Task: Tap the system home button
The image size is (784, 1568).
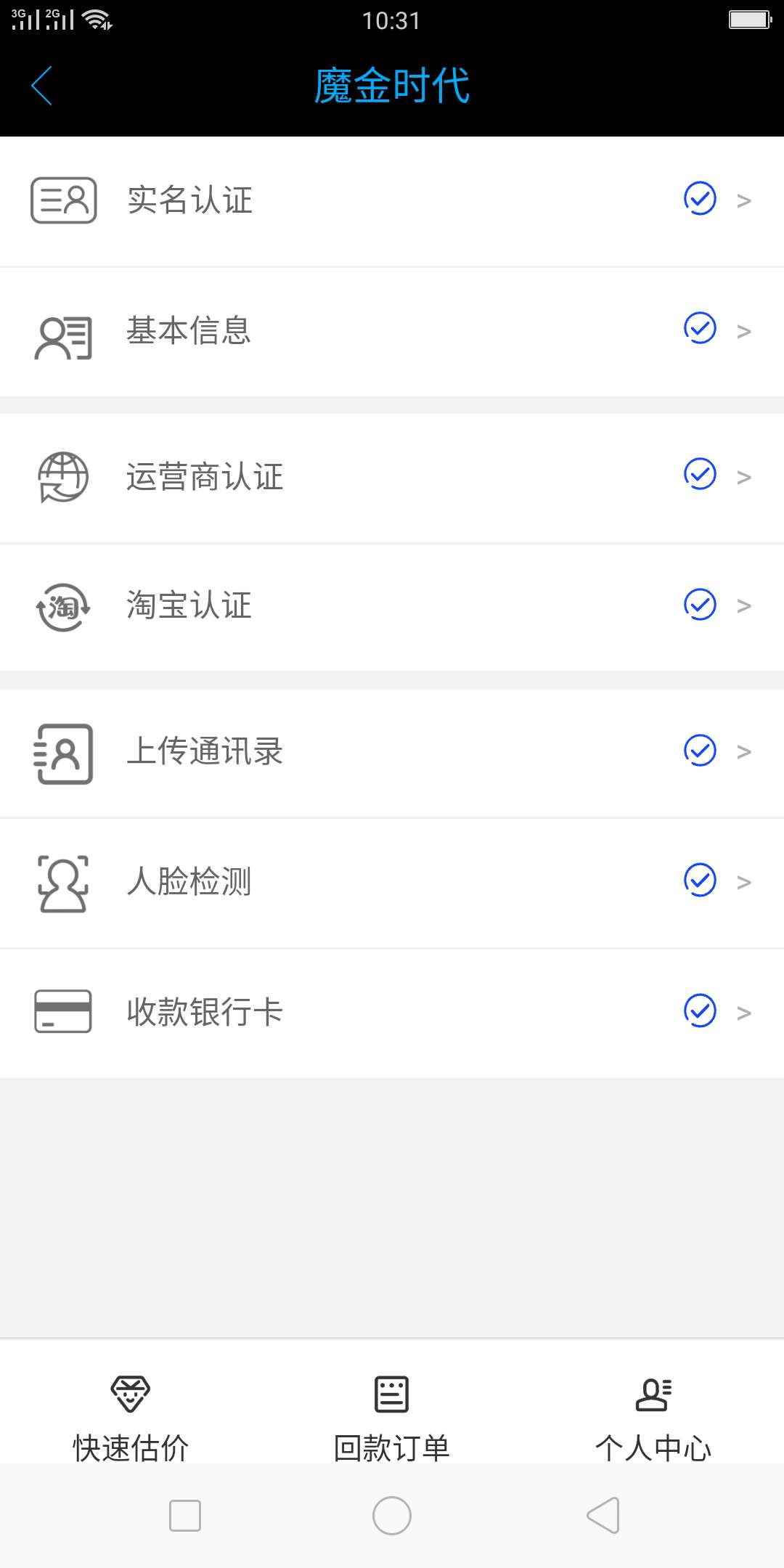Action: point(392,1516)
